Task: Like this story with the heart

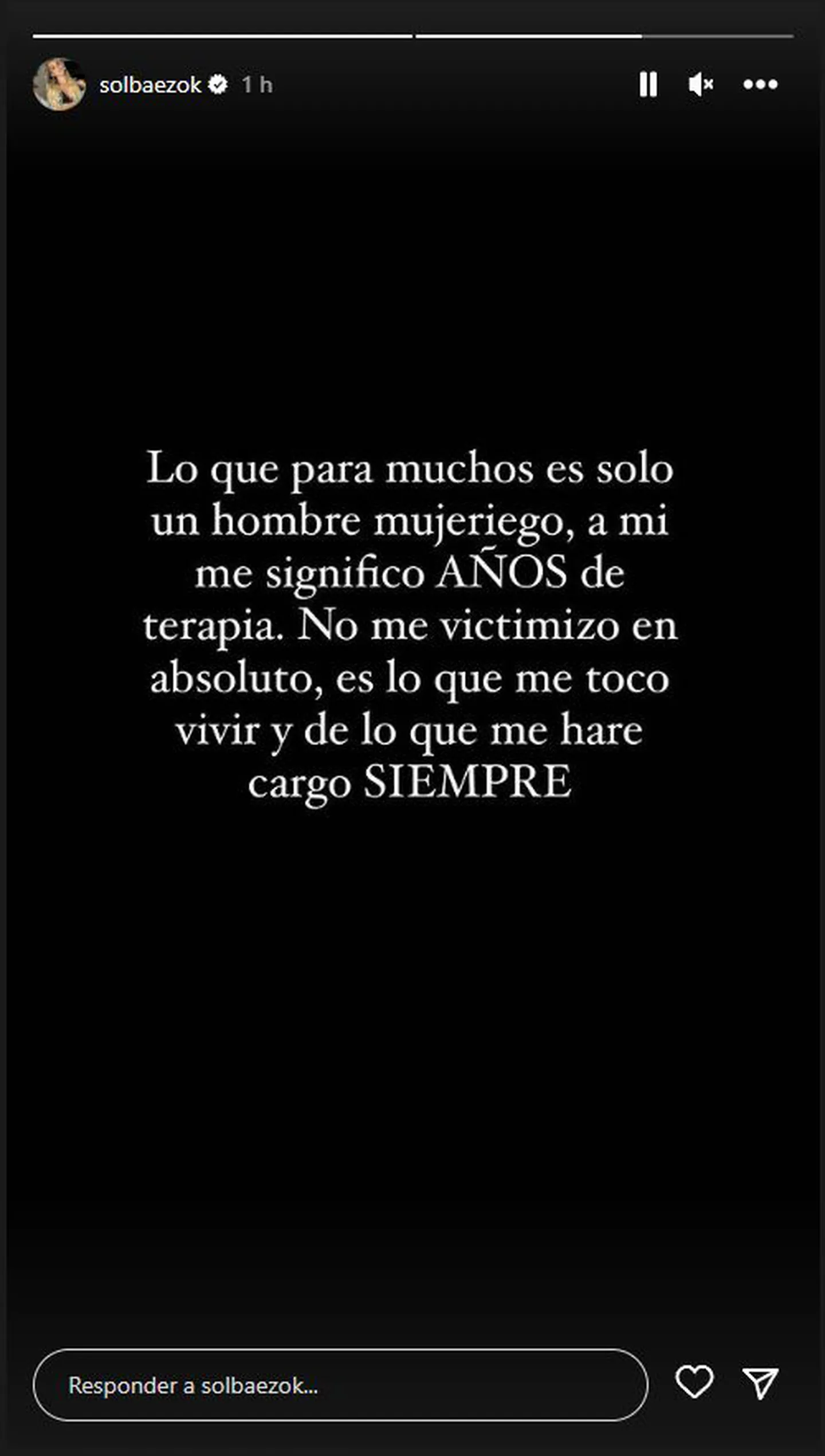Action: 694,1382
